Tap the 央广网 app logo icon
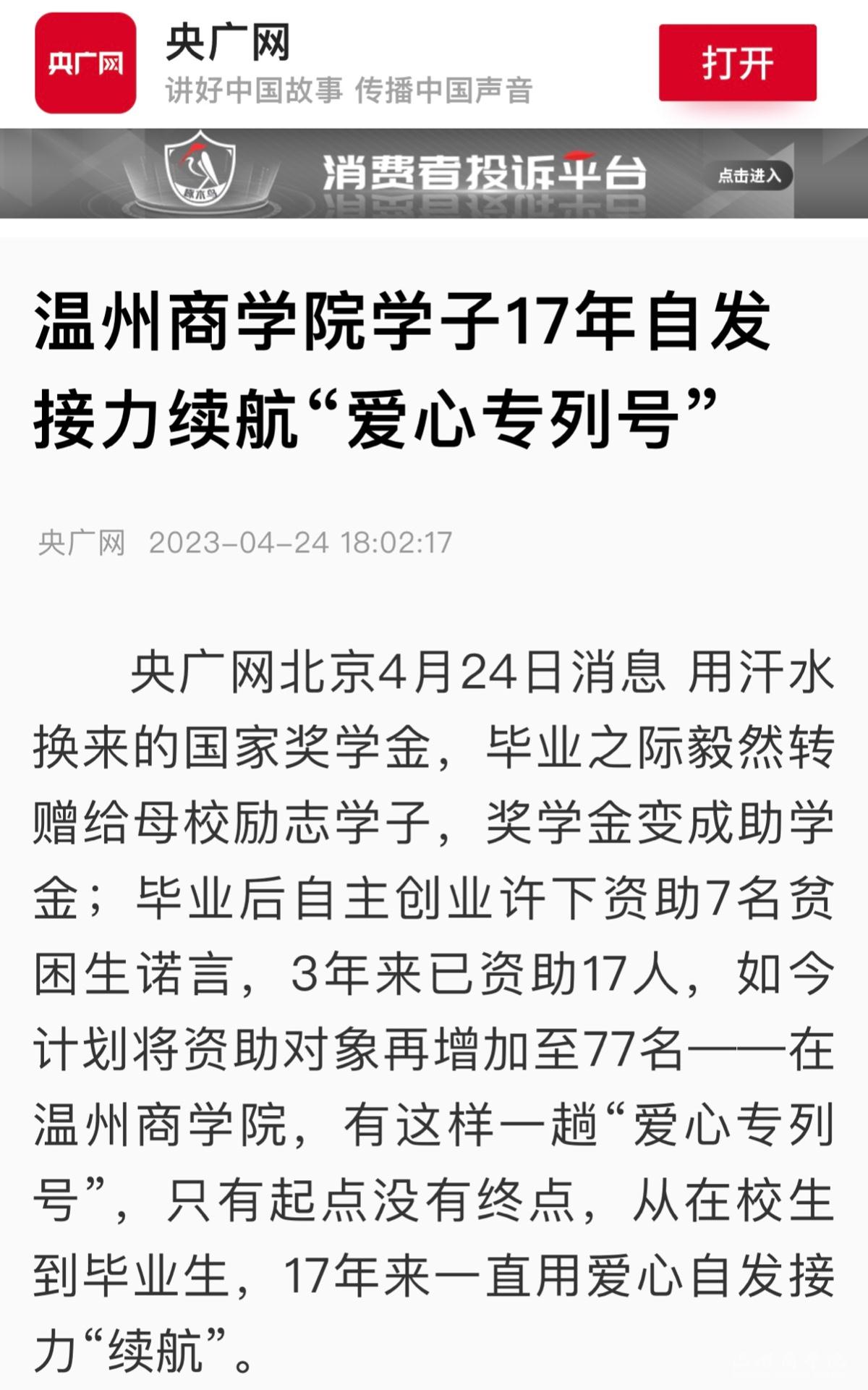 pos(85,63)
